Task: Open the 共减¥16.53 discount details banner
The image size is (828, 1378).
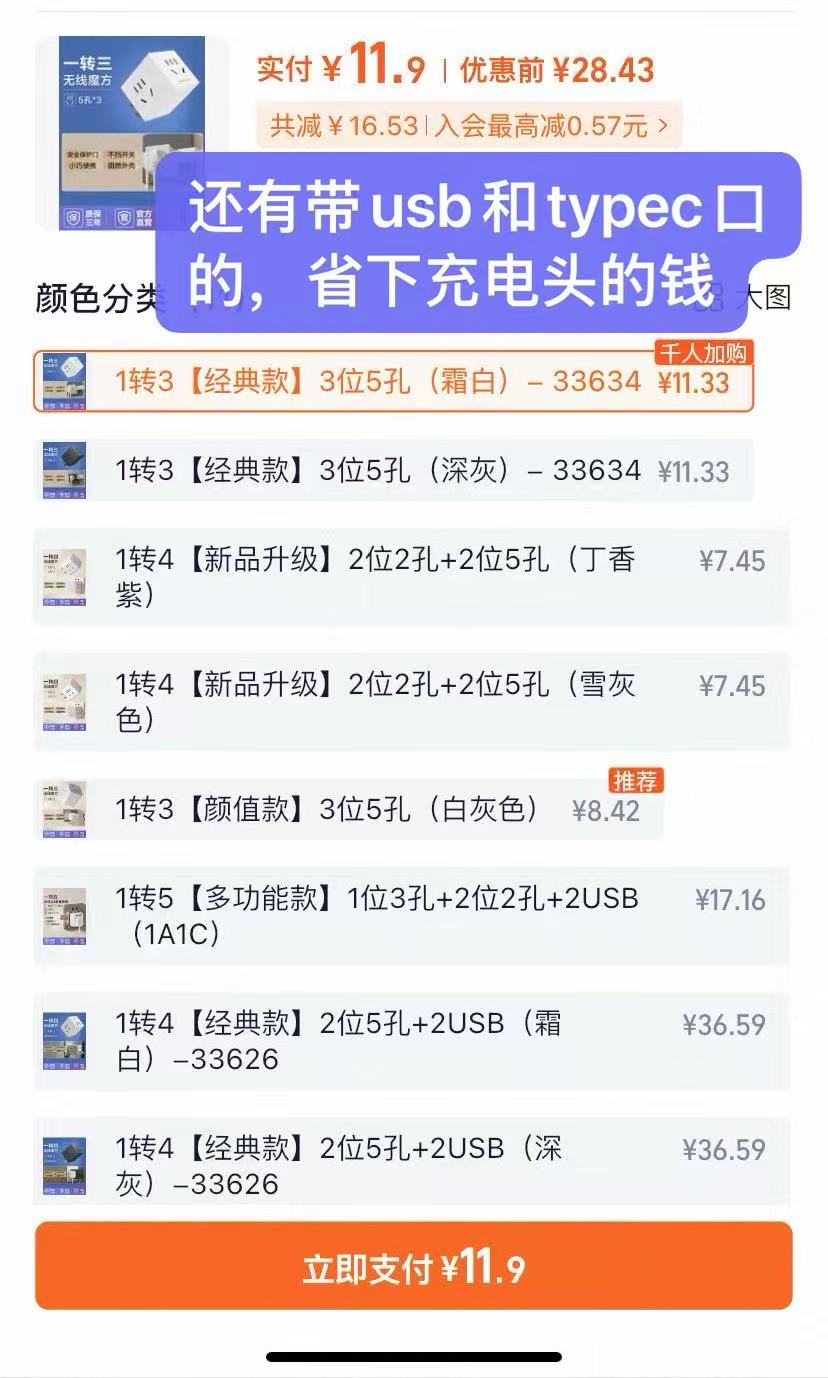Action: point(468,126)
